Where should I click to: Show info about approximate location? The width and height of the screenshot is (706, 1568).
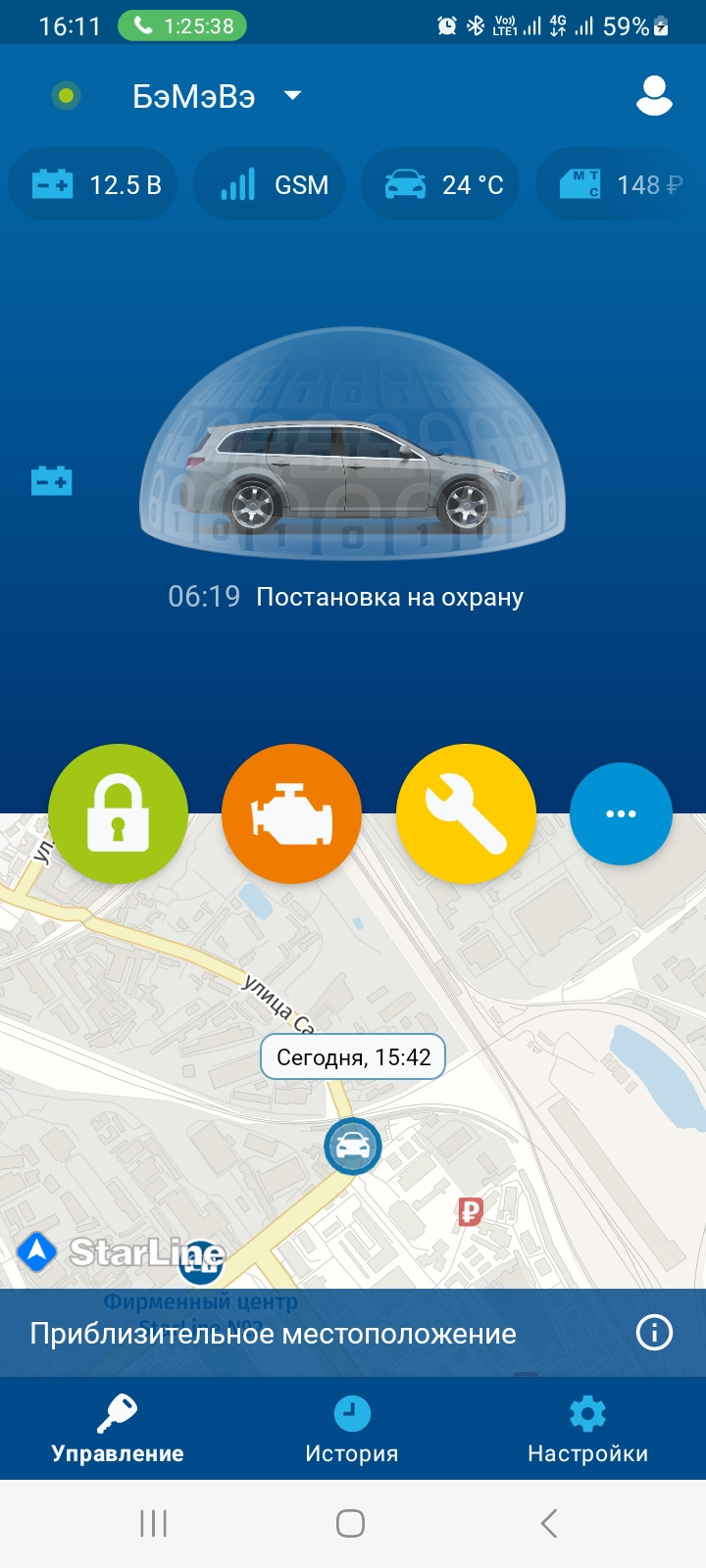pyautogui.click(x=654, y=1333)
